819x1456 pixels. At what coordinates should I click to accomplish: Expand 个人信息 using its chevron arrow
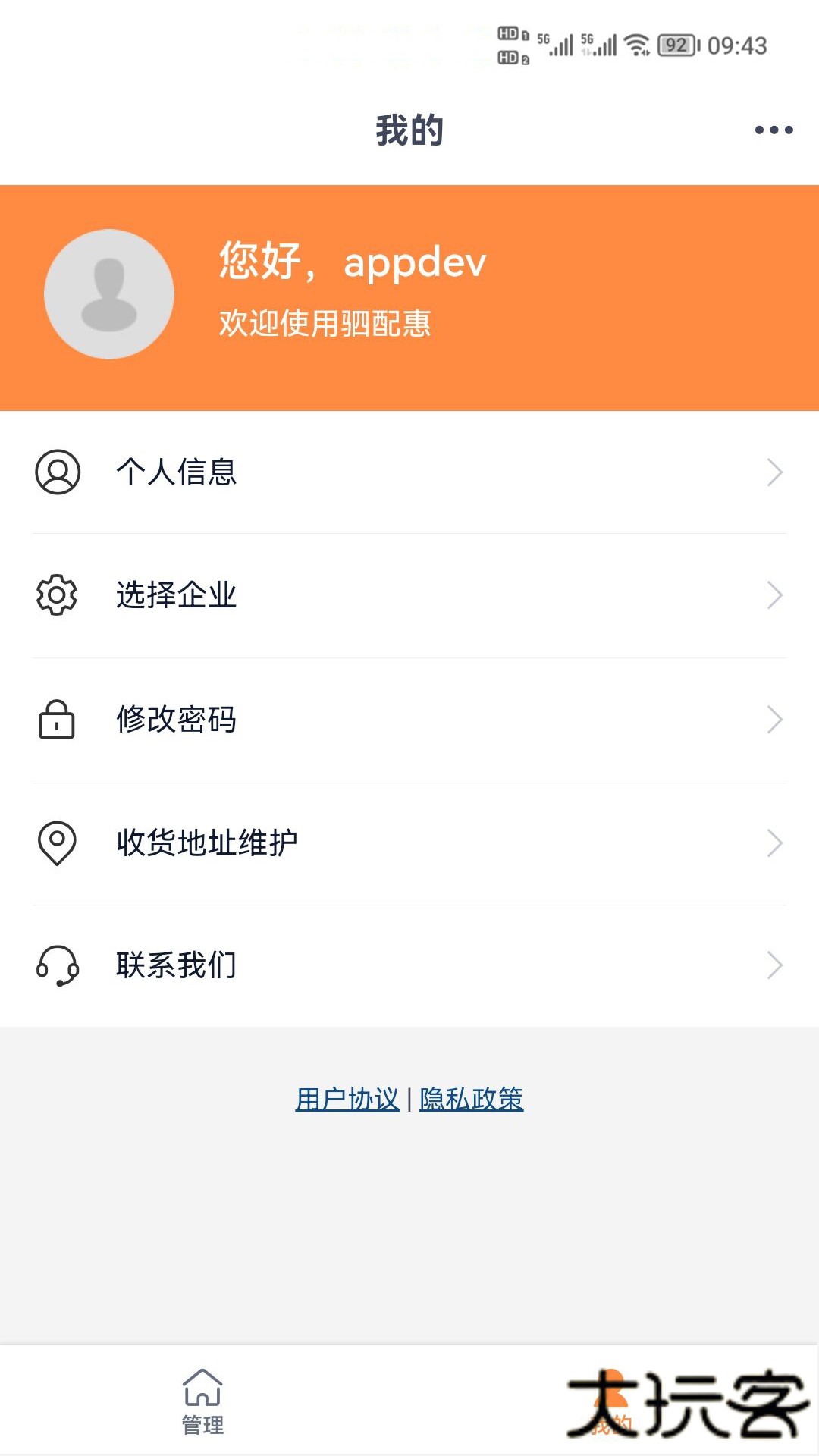click(775, 472)
